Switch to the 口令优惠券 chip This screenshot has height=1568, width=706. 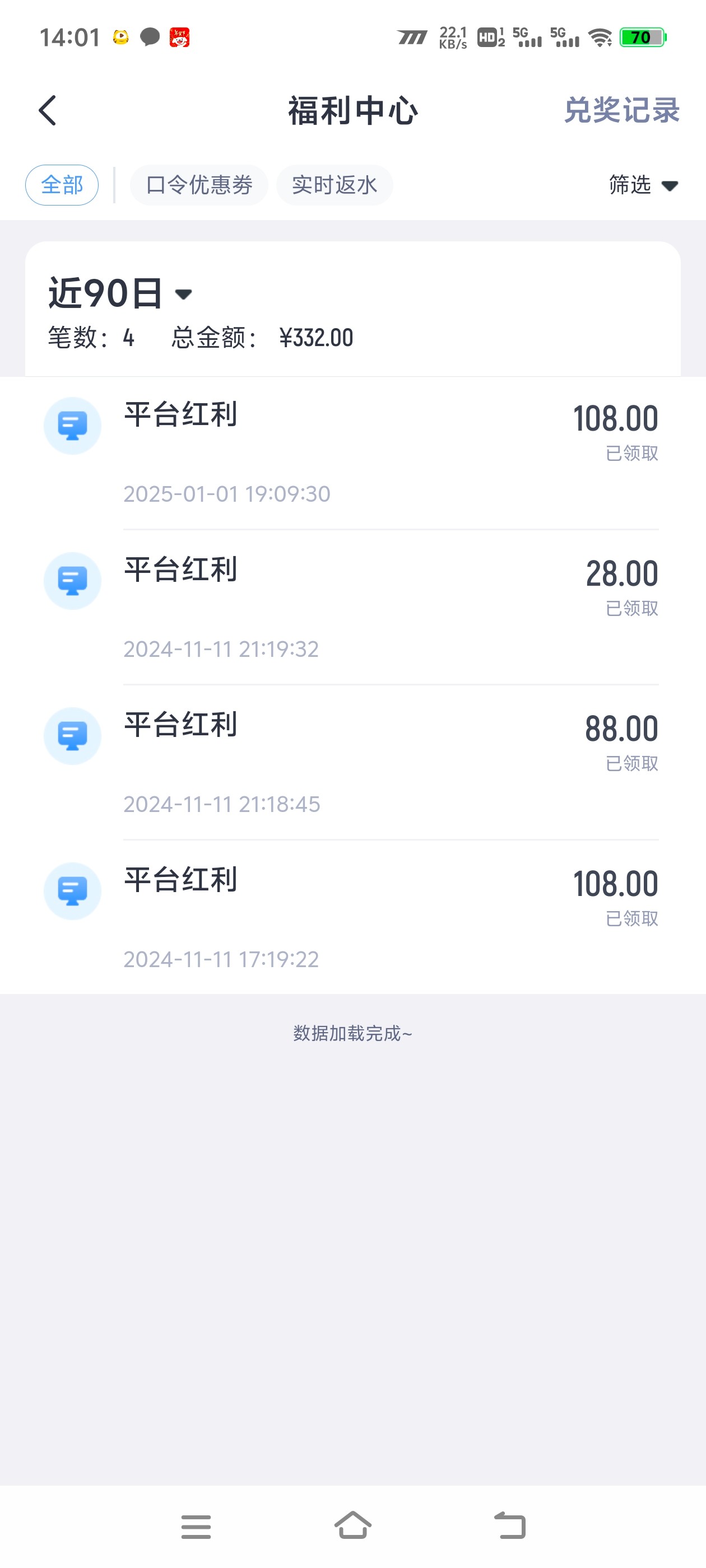(198, 185)
